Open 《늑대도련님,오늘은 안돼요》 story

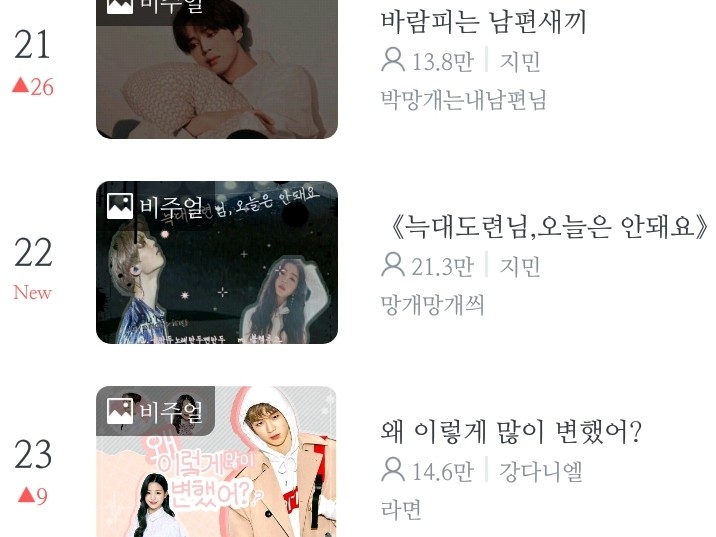[x=548, y=226]
